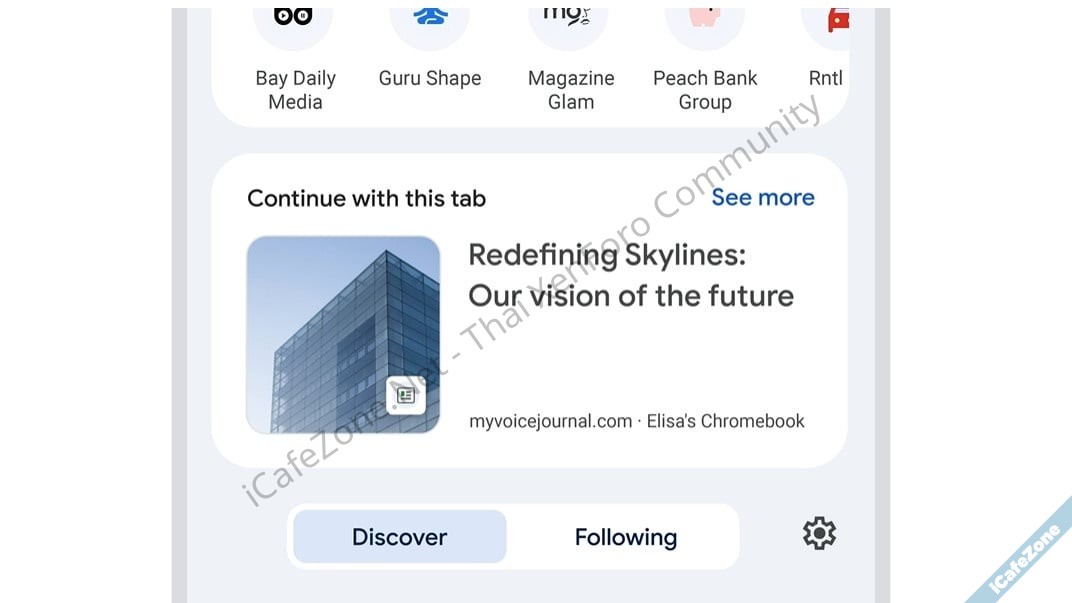
Task: Tap See more for recent tabs
Action: (762, 198)
